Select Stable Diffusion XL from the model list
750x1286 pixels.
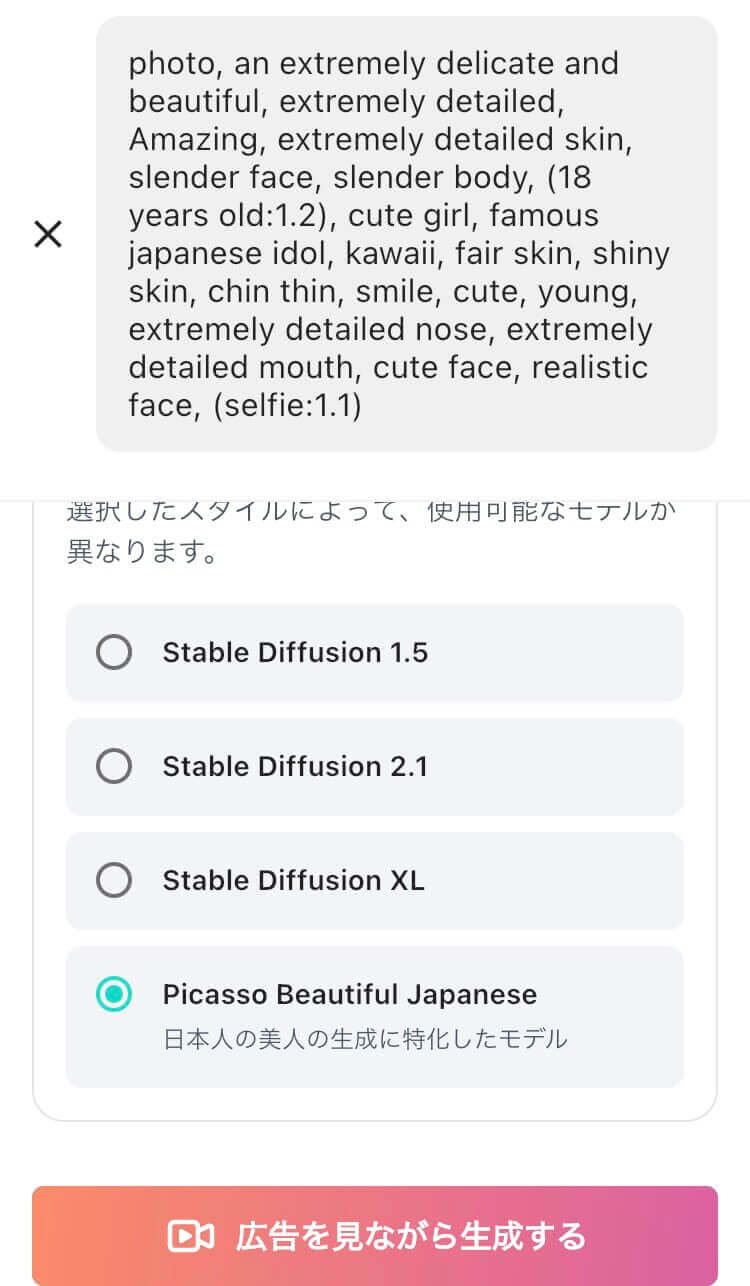click(114, 880)
